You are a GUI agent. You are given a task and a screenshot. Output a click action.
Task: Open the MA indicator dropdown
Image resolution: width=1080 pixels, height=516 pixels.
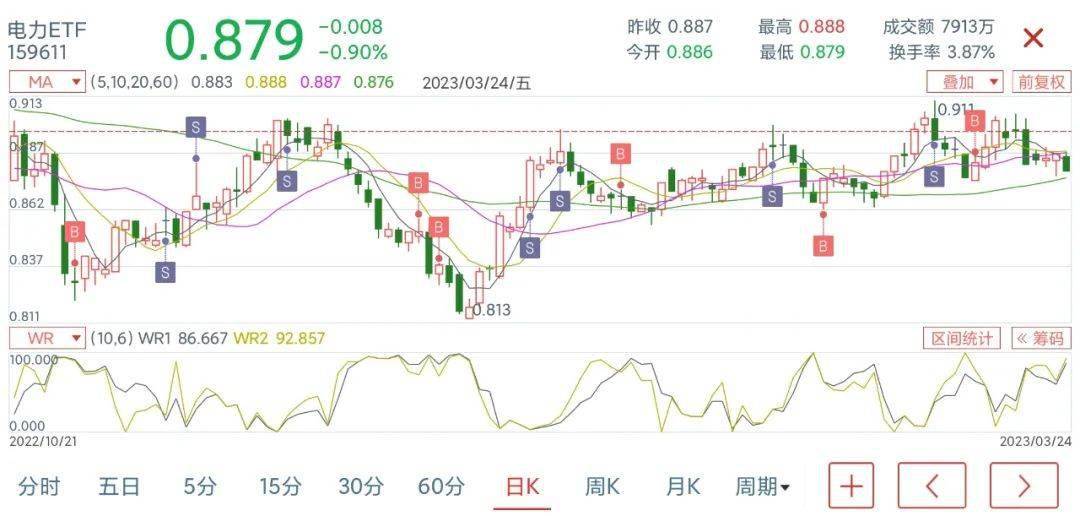click(47, 82)
